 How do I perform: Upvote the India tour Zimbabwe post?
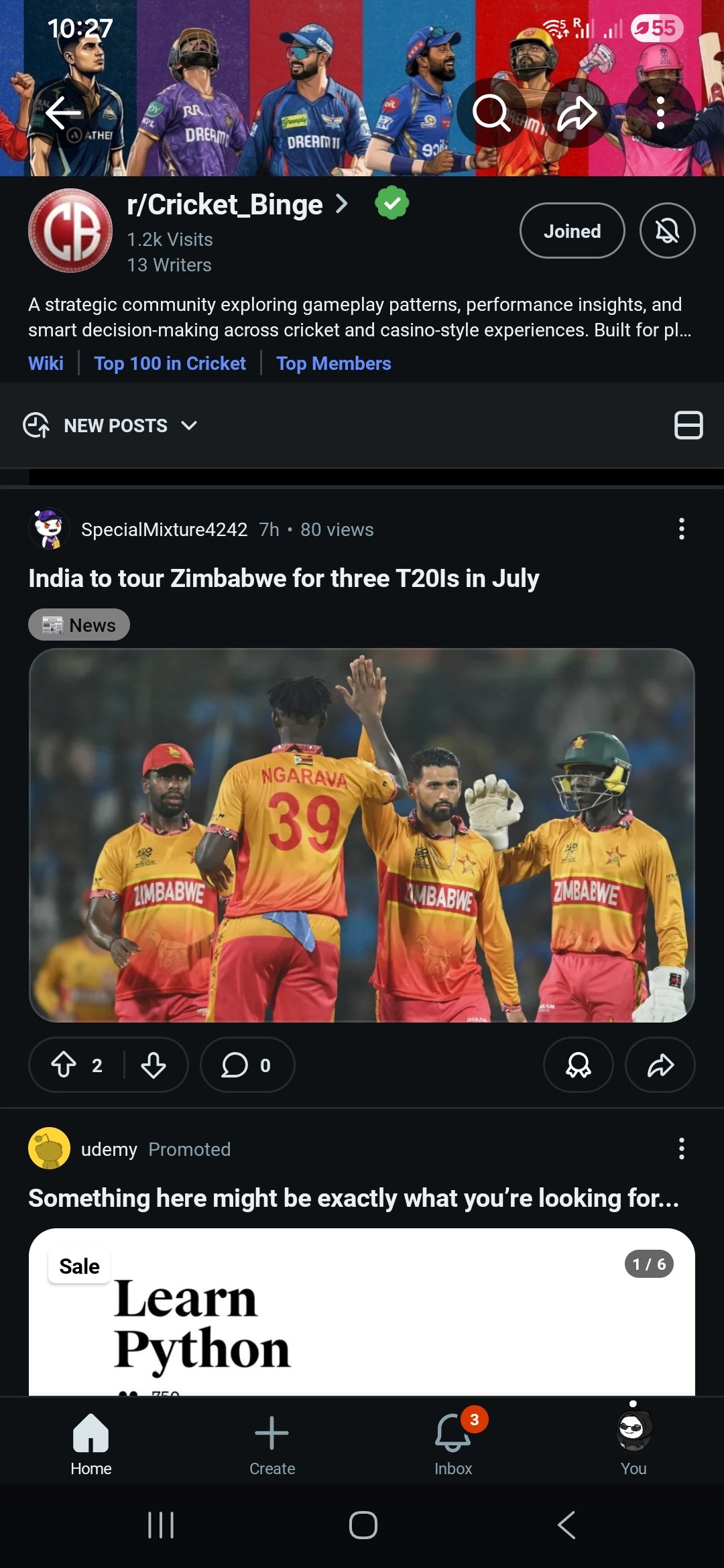(x=64, y=1065)
